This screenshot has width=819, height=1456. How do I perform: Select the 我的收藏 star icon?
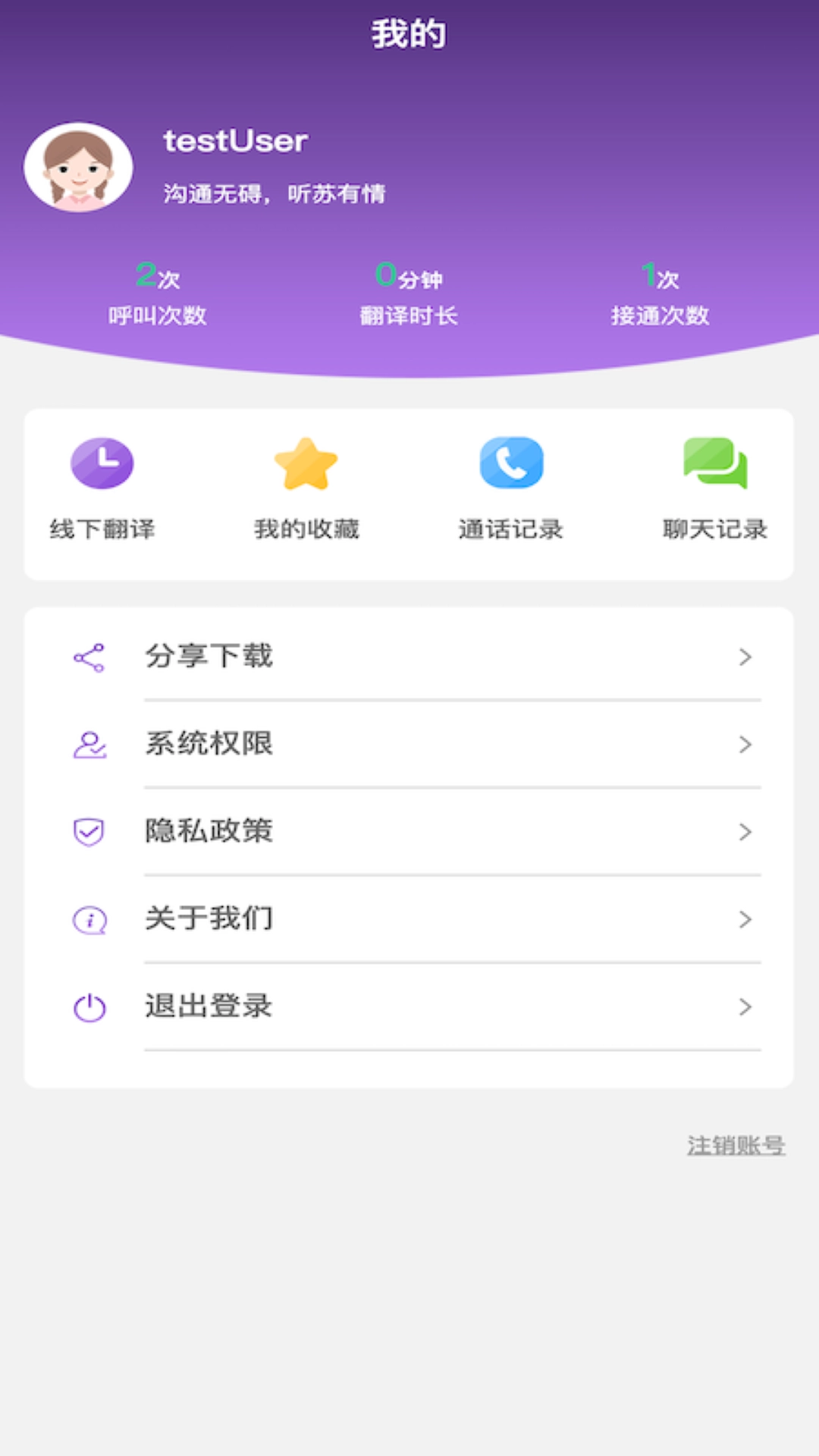click(306, 464)
